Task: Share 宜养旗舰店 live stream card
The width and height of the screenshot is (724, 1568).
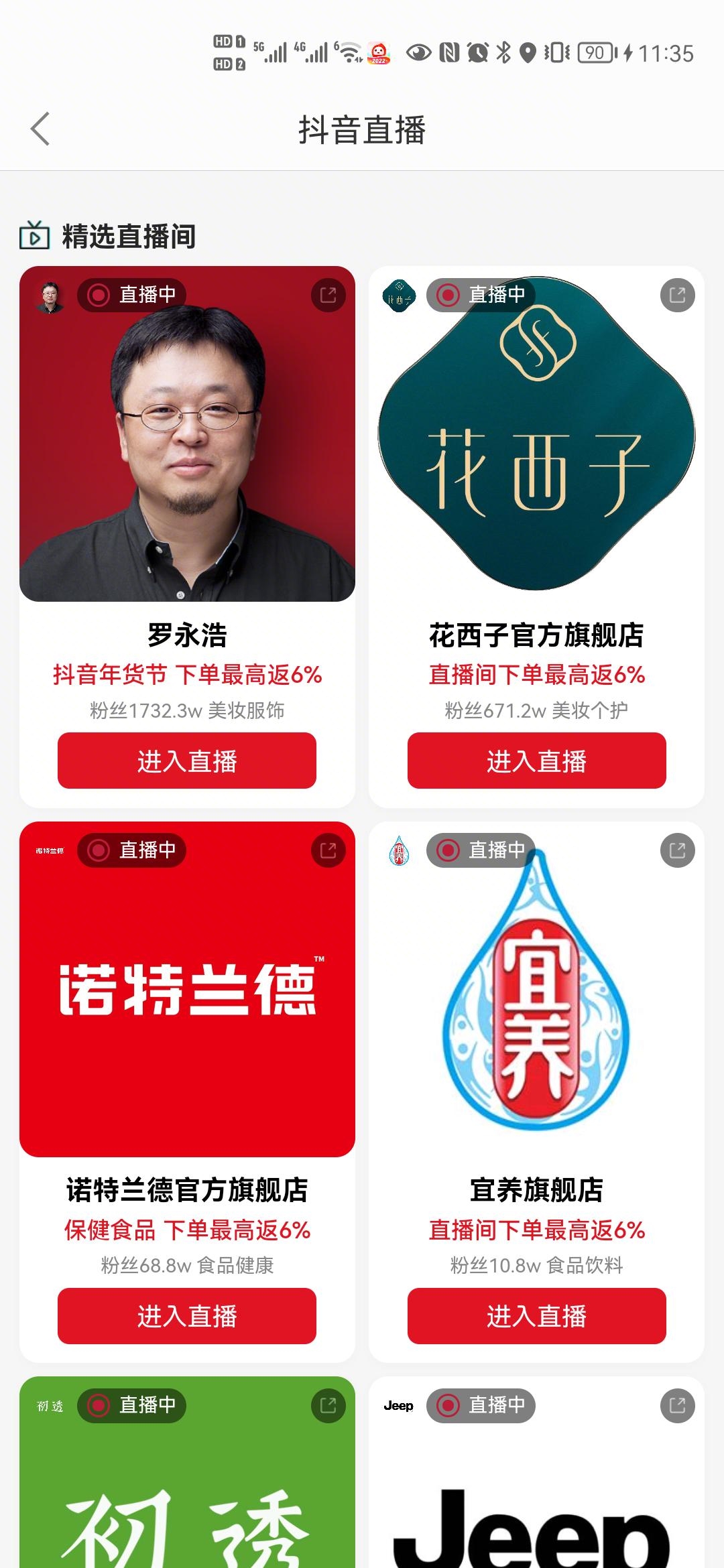Action: tap(677, 850)
